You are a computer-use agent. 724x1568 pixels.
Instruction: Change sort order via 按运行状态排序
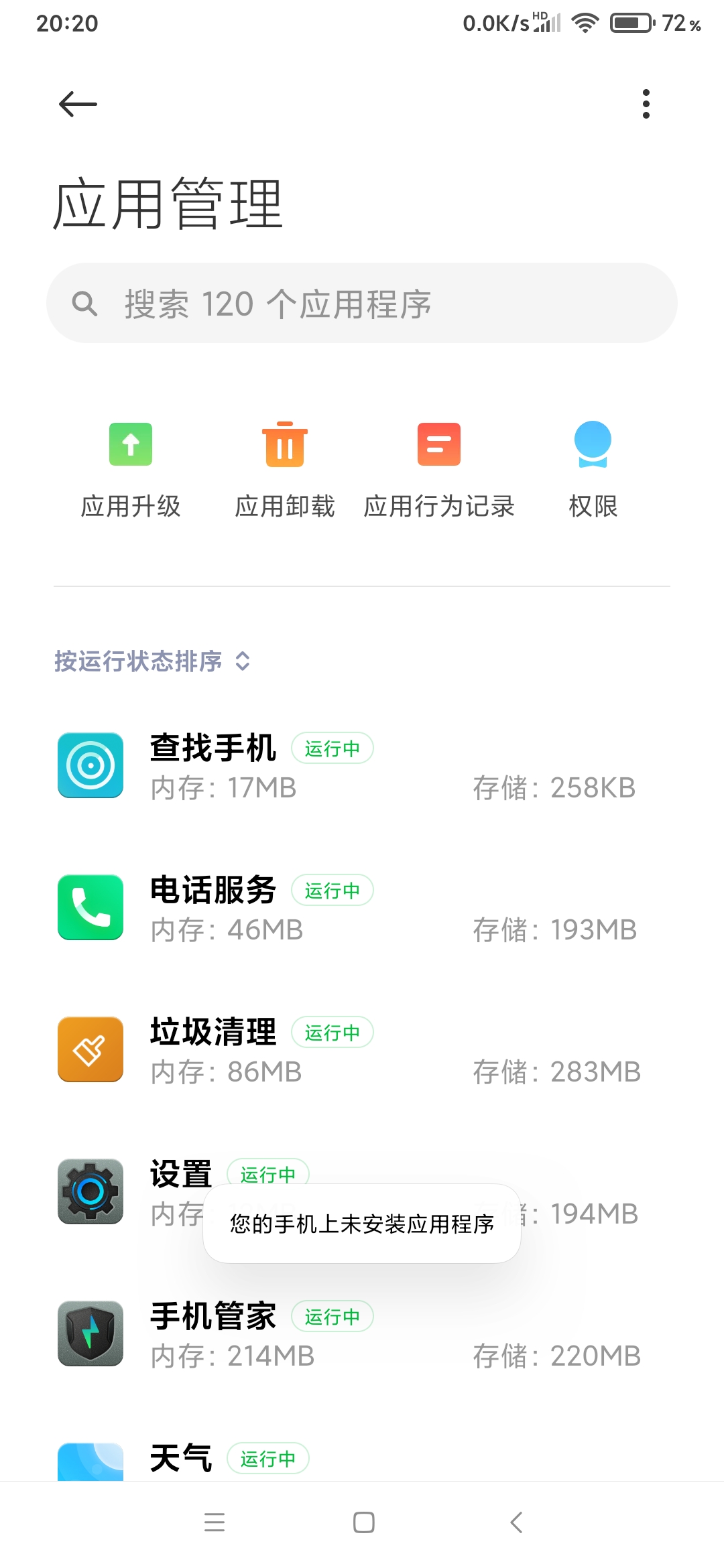click(x=153, y=661)
